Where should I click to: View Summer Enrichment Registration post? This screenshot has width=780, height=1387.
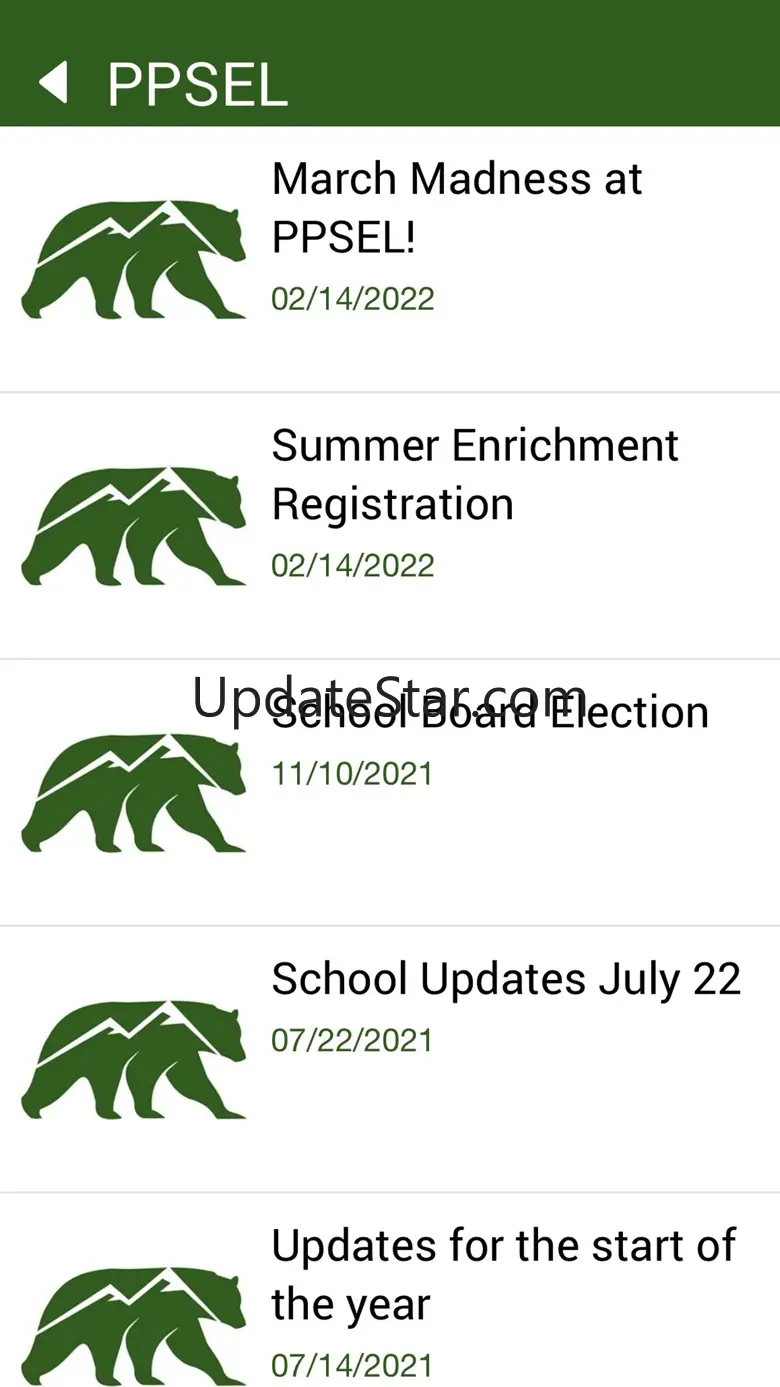coord(475,475)
